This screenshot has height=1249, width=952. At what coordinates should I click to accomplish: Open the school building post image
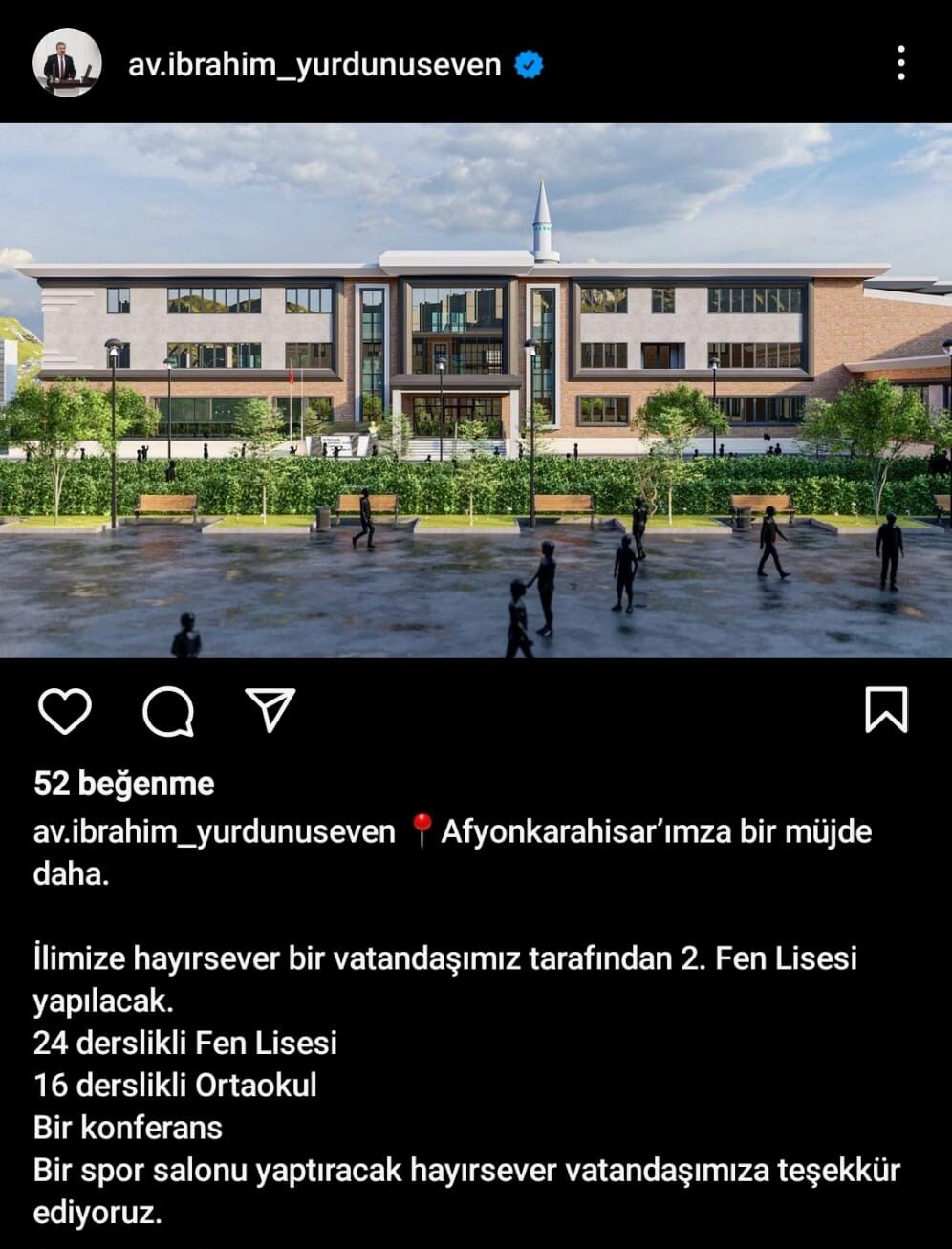[x=476, y=390]
